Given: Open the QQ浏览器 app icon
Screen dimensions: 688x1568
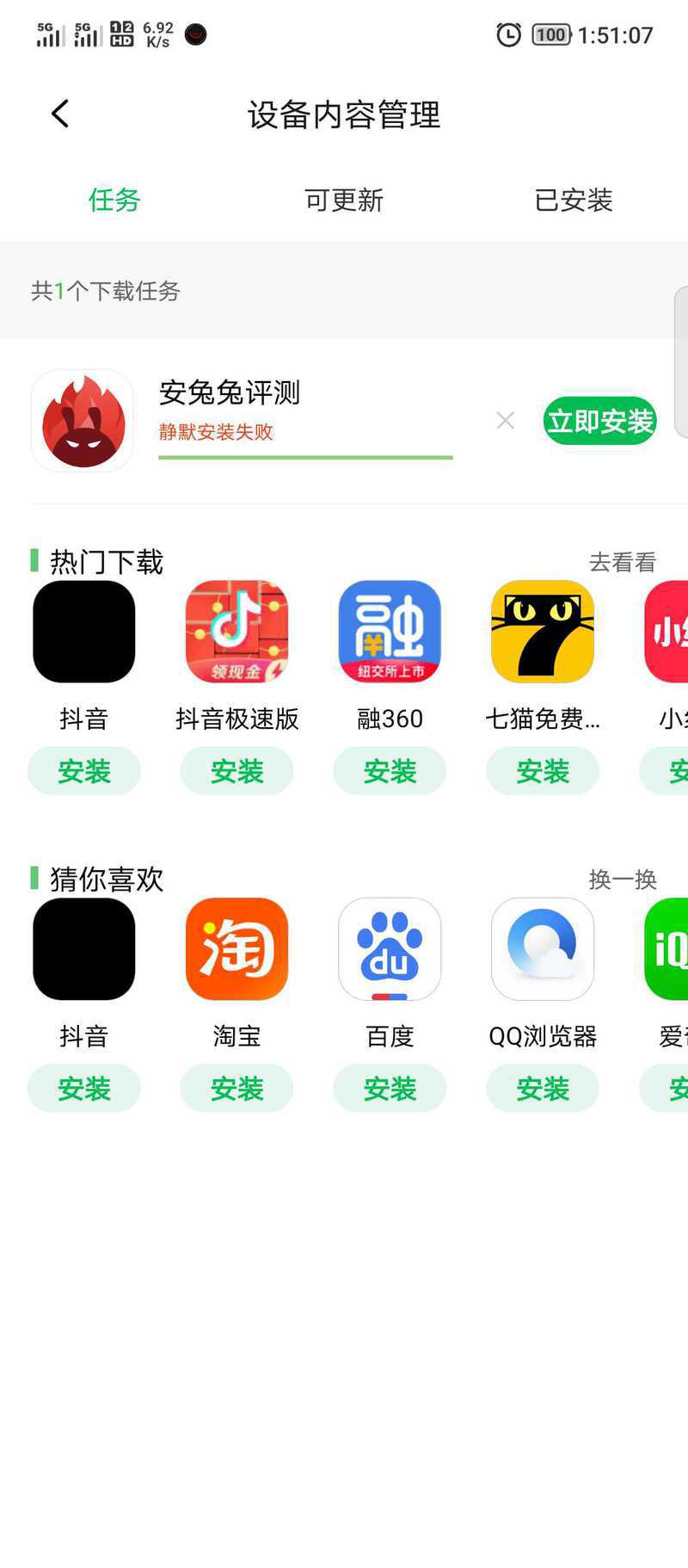Looking at the screenshot, I should point(543,949).
